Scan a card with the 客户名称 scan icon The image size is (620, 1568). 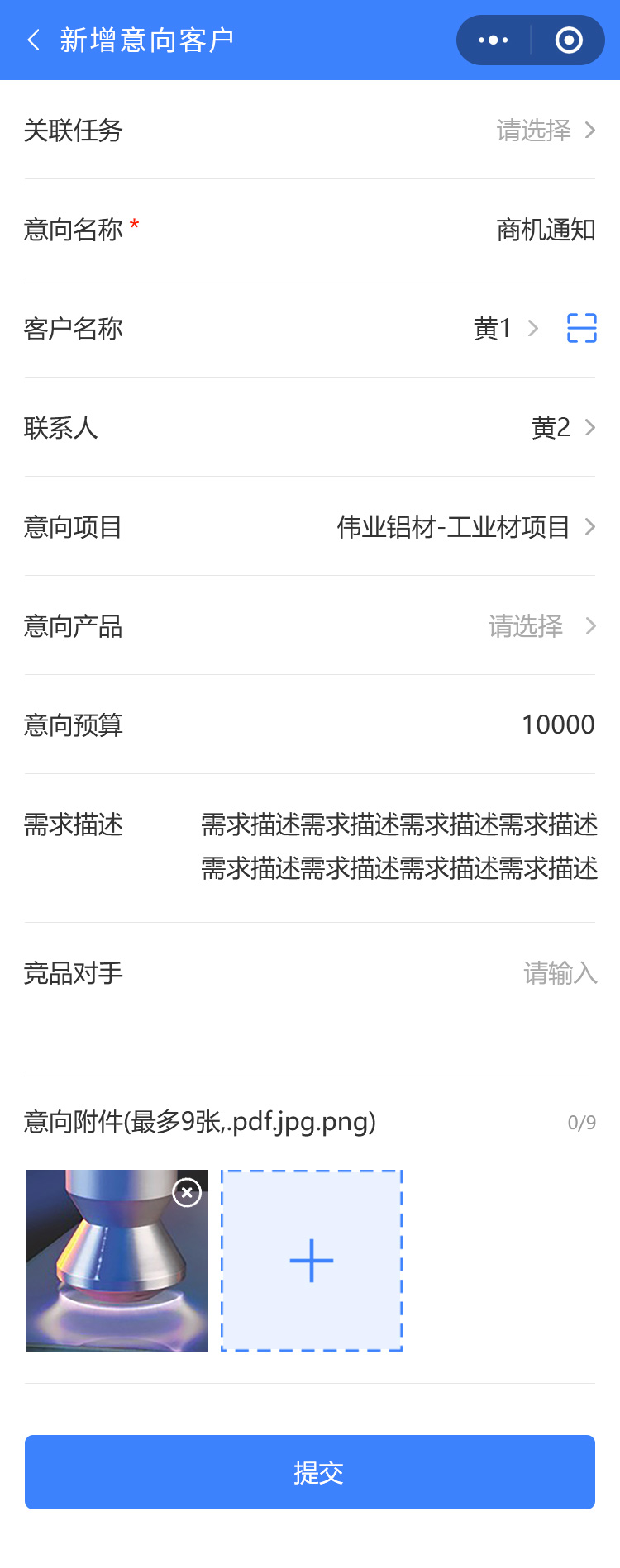point(581,328)
